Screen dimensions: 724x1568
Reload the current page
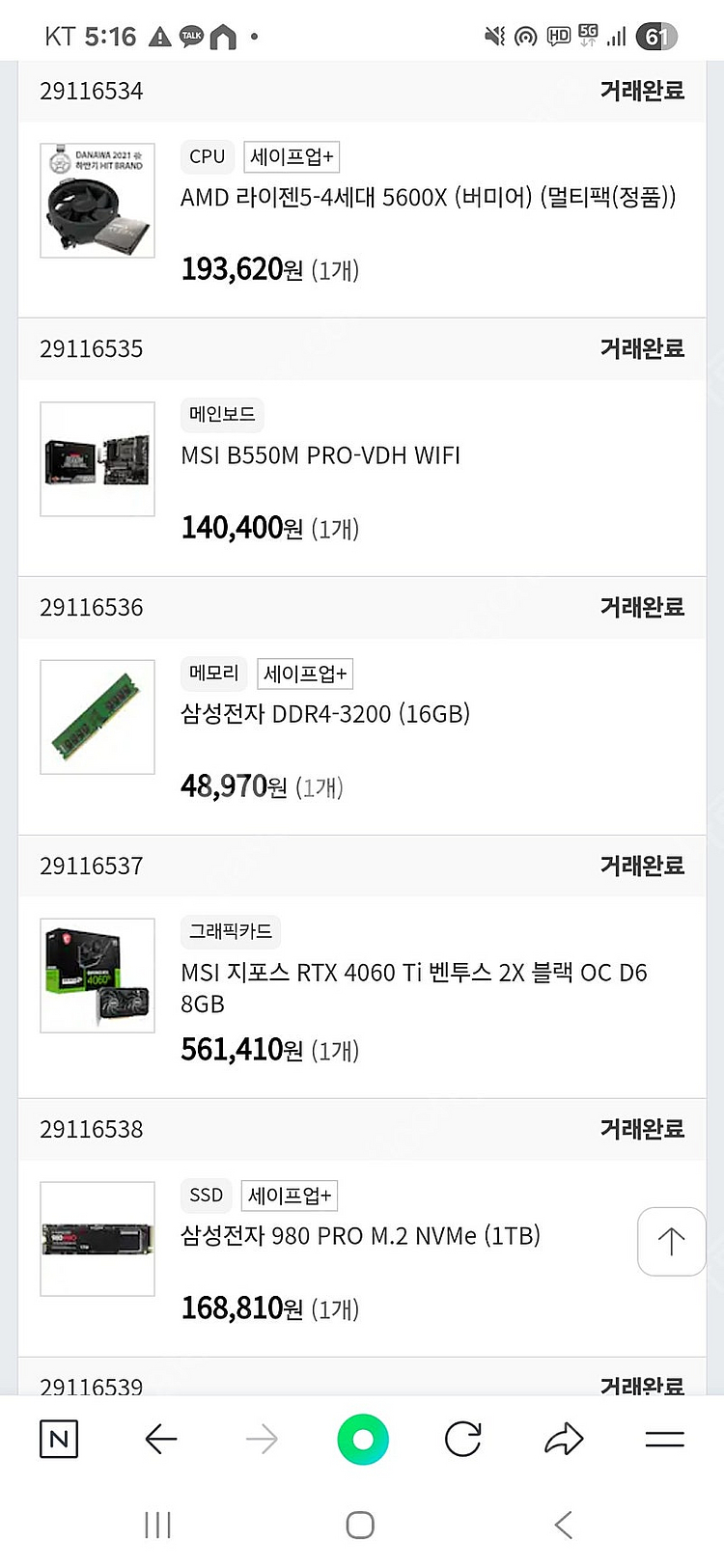point(463,1440)
